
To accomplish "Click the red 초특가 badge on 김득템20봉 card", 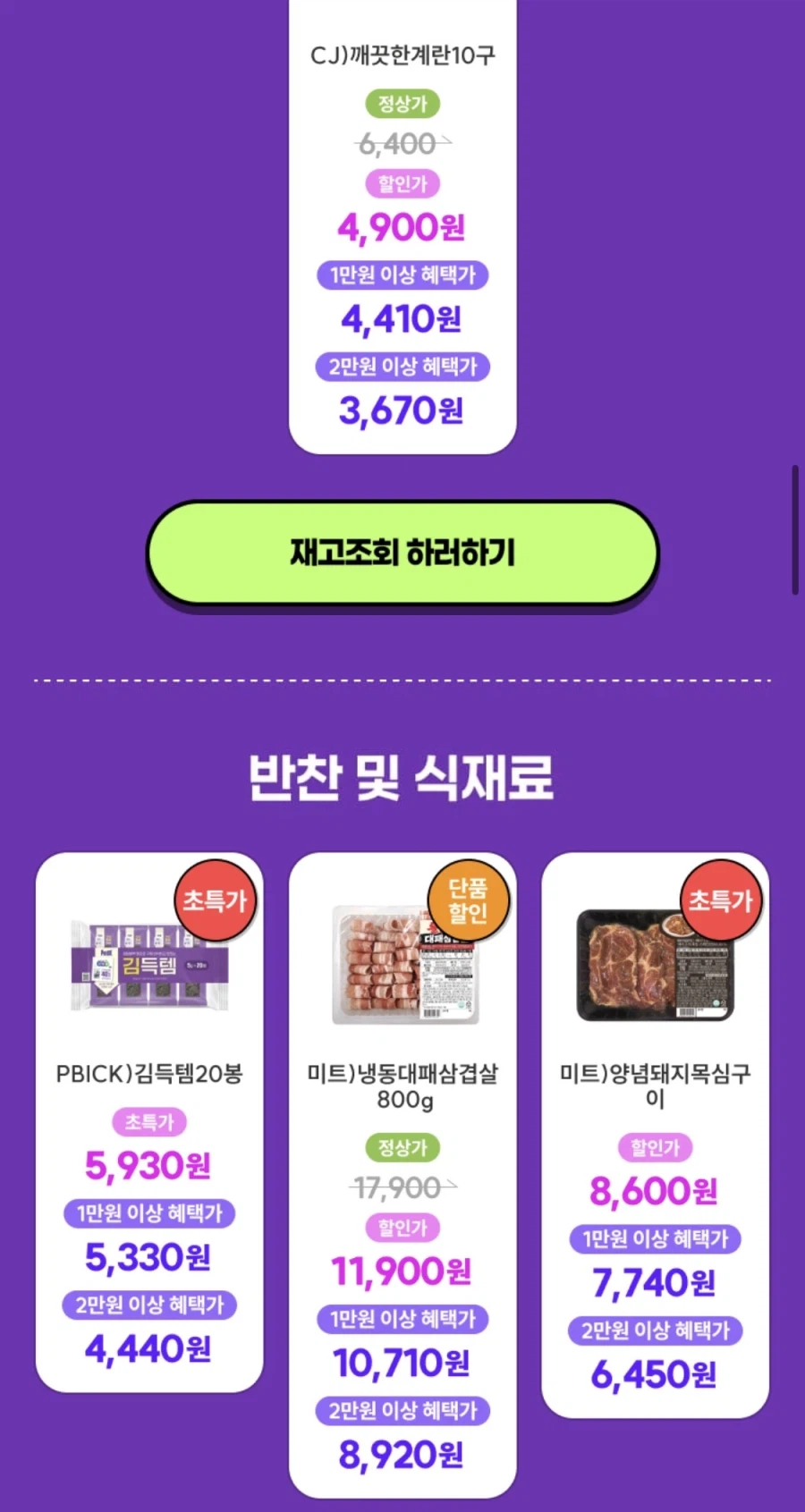I will point(214,901).
